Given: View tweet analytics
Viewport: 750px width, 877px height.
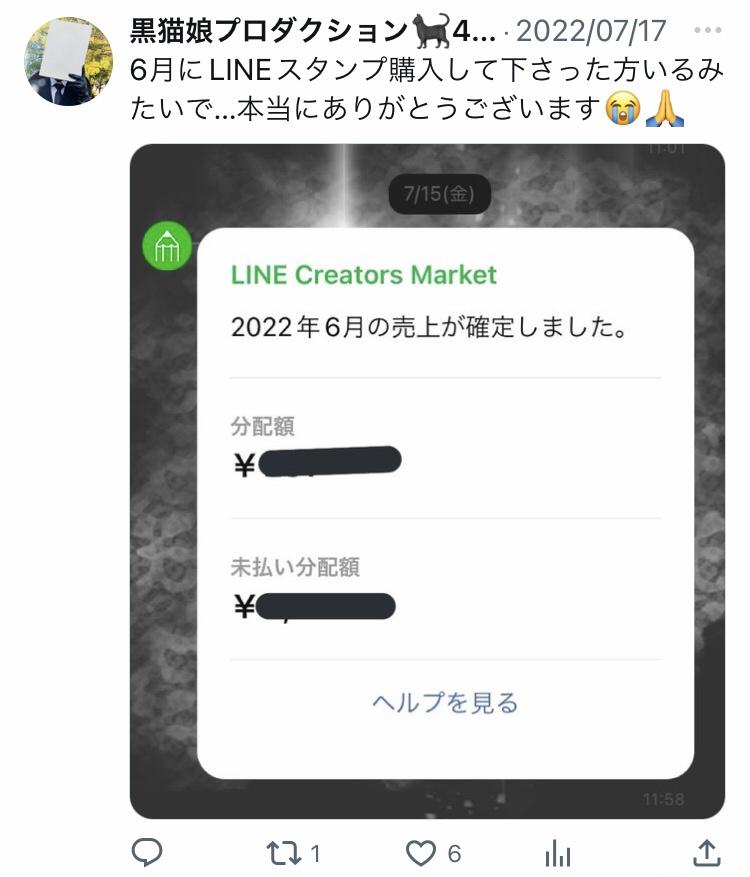Looking at the screenshot, I should [x=557, y=852].
